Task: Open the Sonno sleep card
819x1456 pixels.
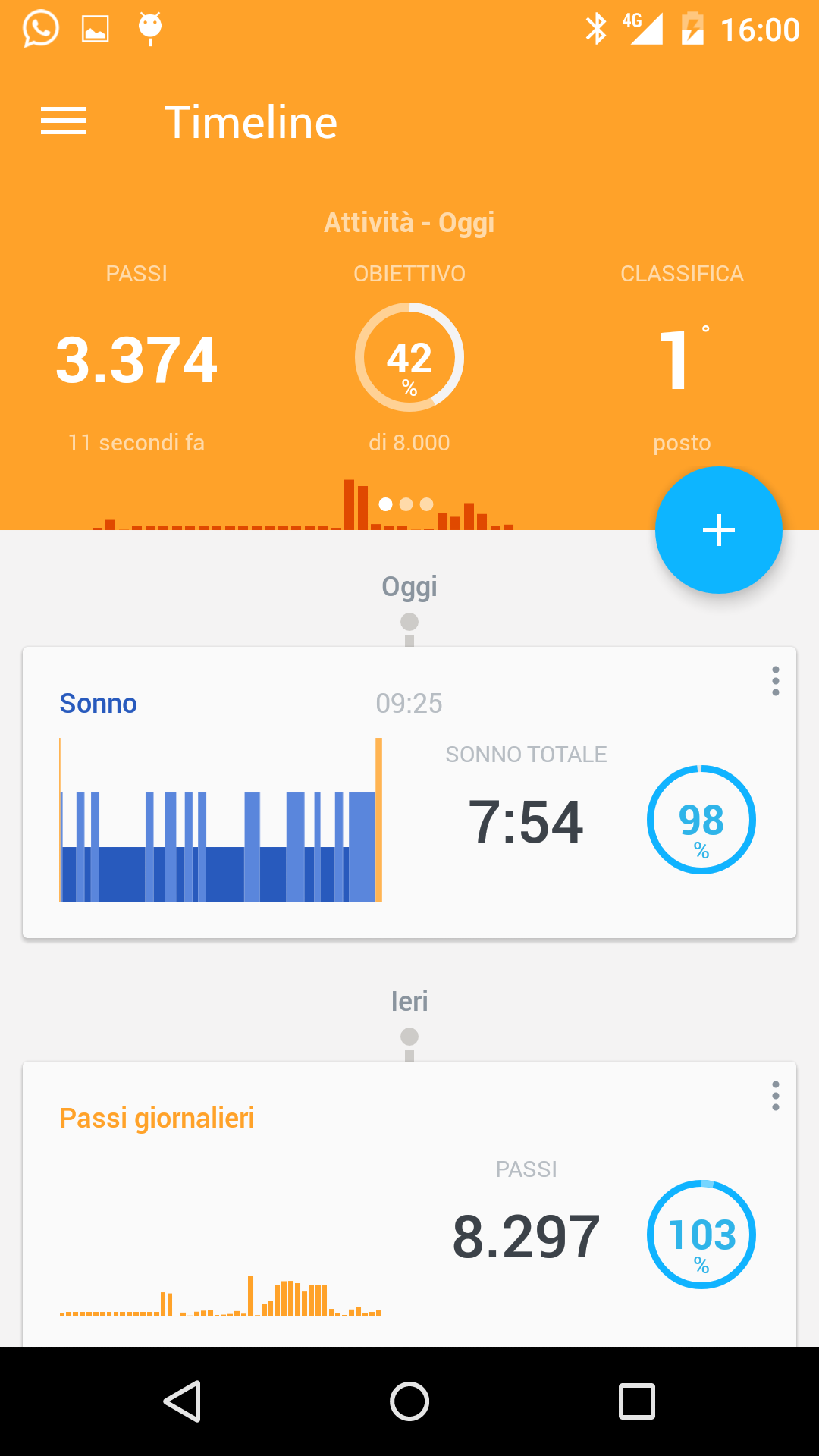Action: 409,792
